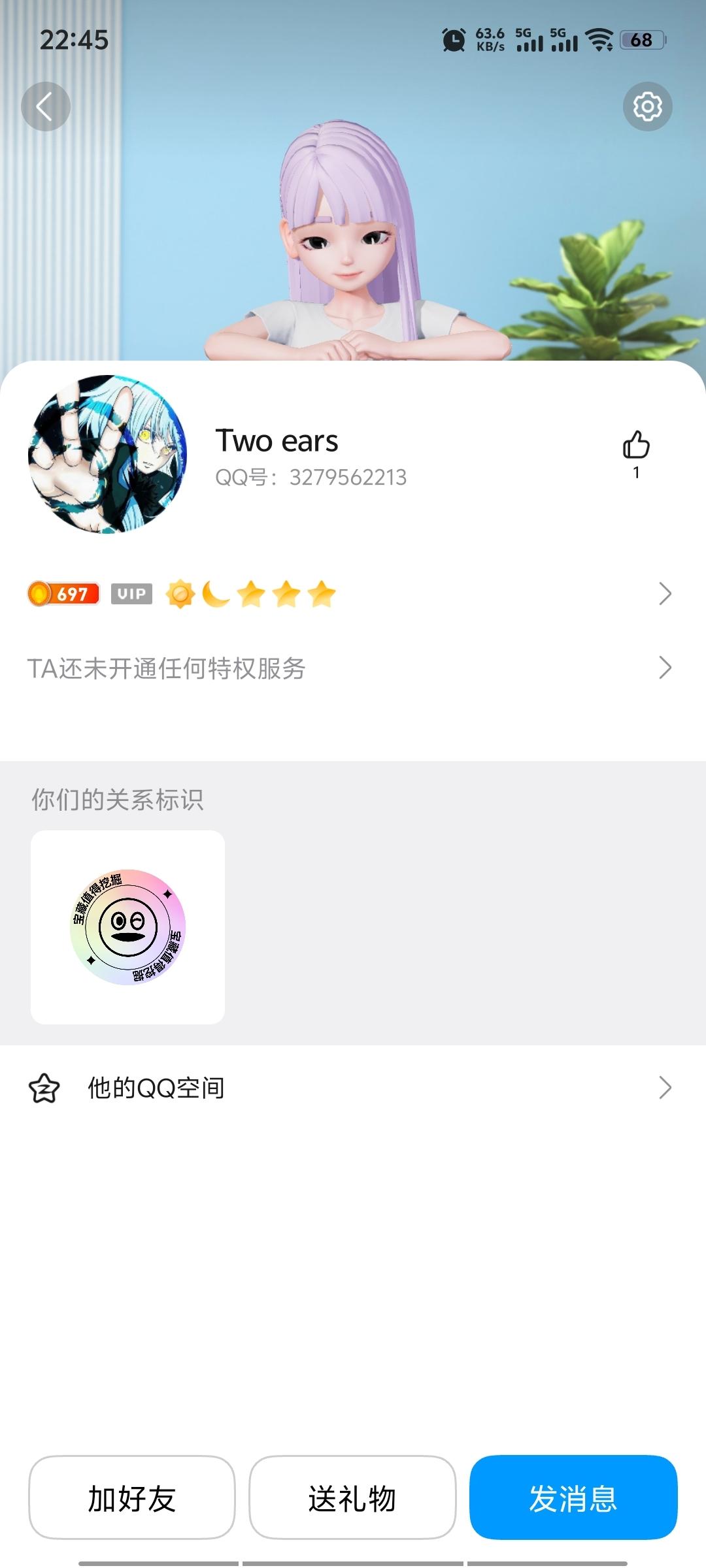Open the level and VIP badges row
Screen dimensions: 706x1568
pos(353,594)
